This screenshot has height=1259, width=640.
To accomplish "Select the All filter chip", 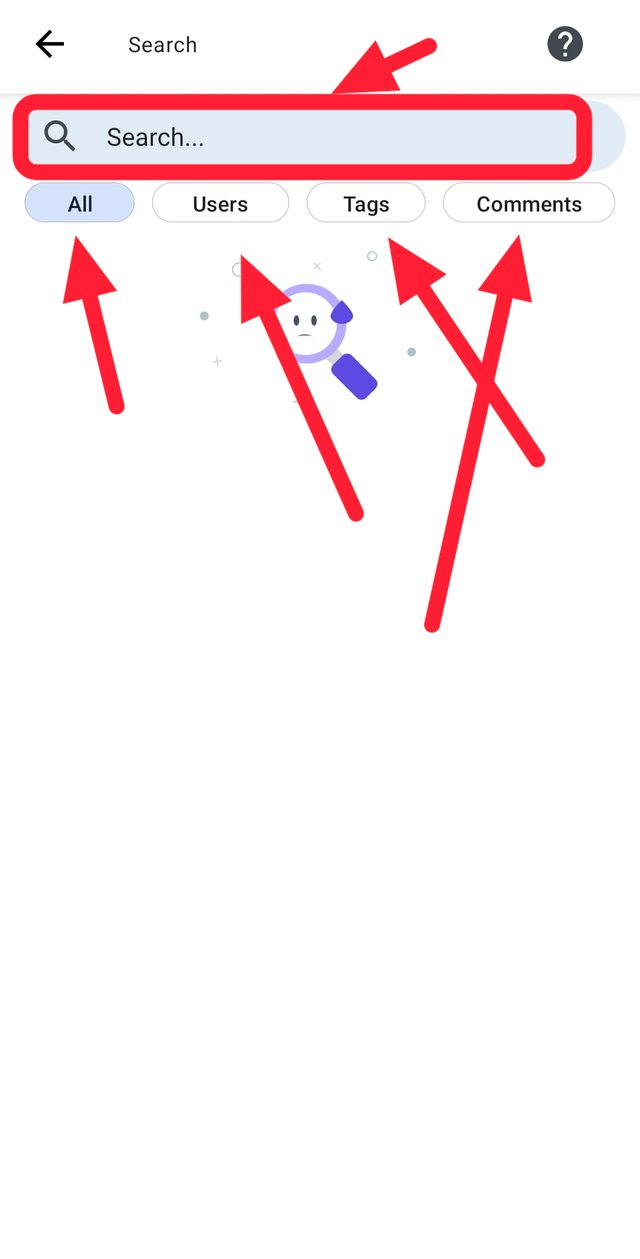I will [80, 203].
